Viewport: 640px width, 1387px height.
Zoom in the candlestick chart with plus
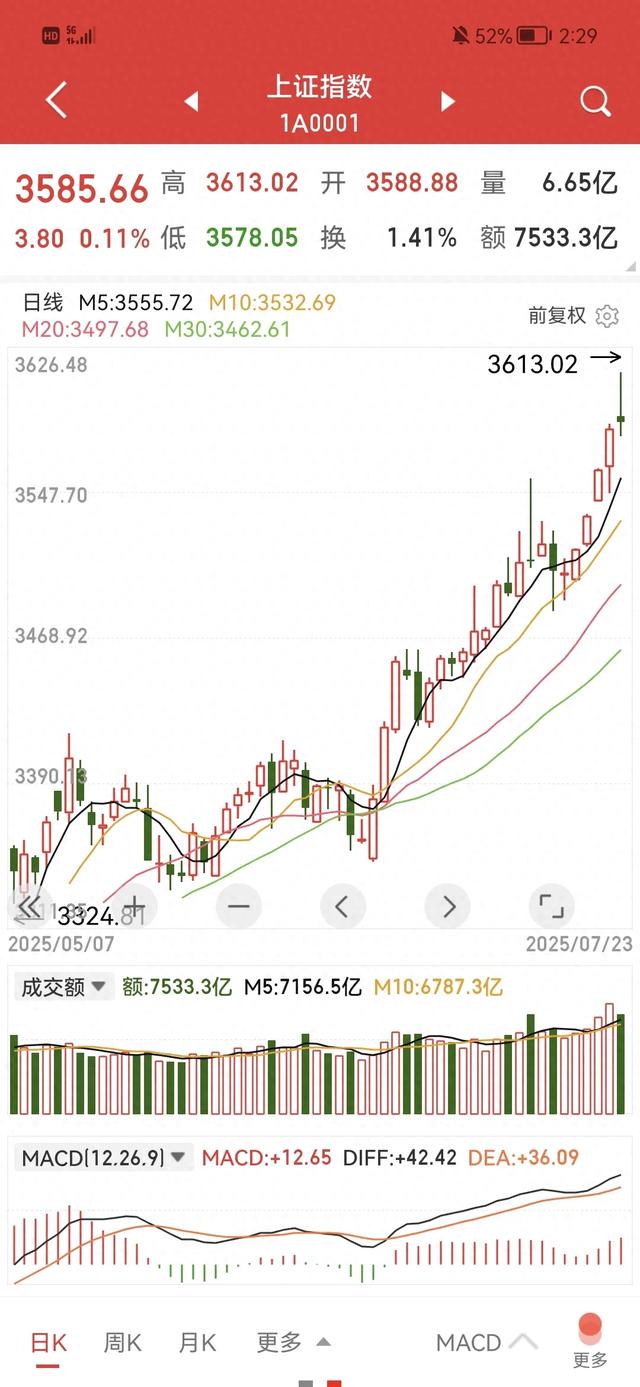[x=136, y=906]
